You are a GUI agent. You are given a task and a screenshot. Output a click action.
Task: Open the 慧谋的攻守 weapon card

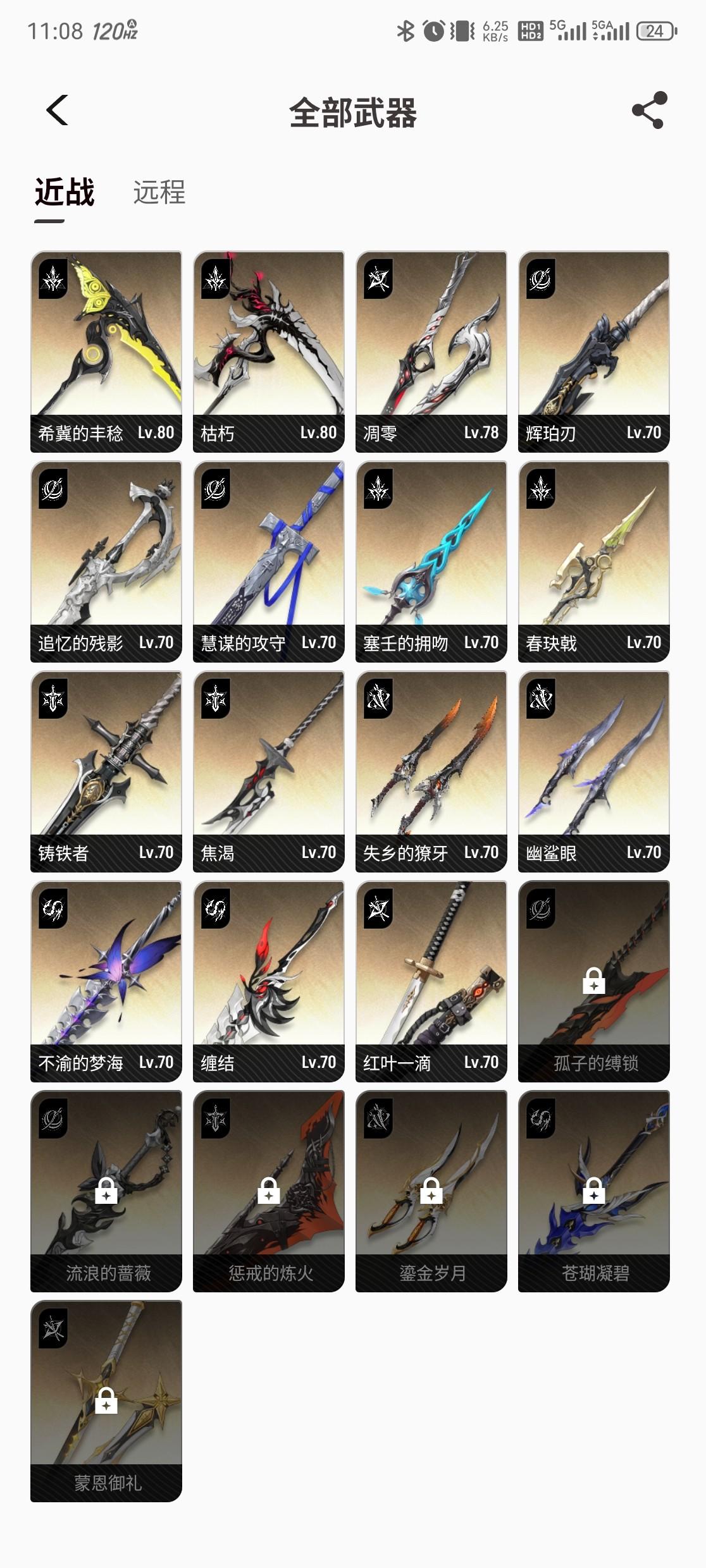pos(269,561)
